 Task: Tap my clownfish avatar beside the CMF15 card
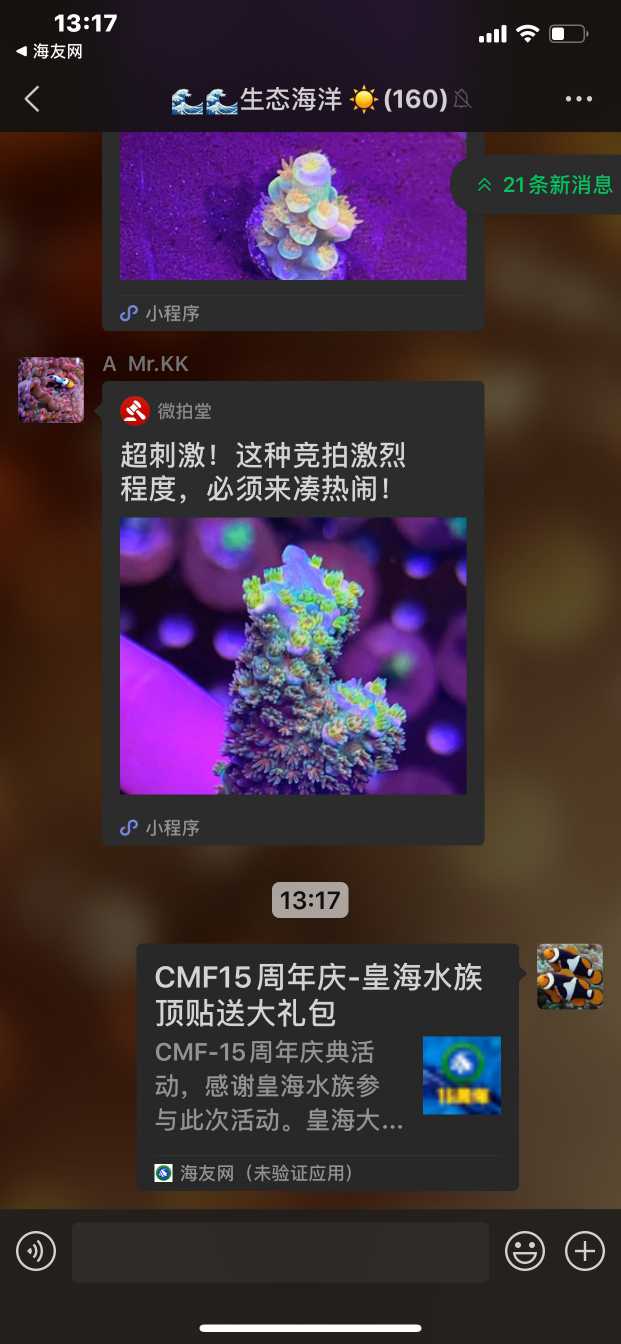tap(570, 976)
